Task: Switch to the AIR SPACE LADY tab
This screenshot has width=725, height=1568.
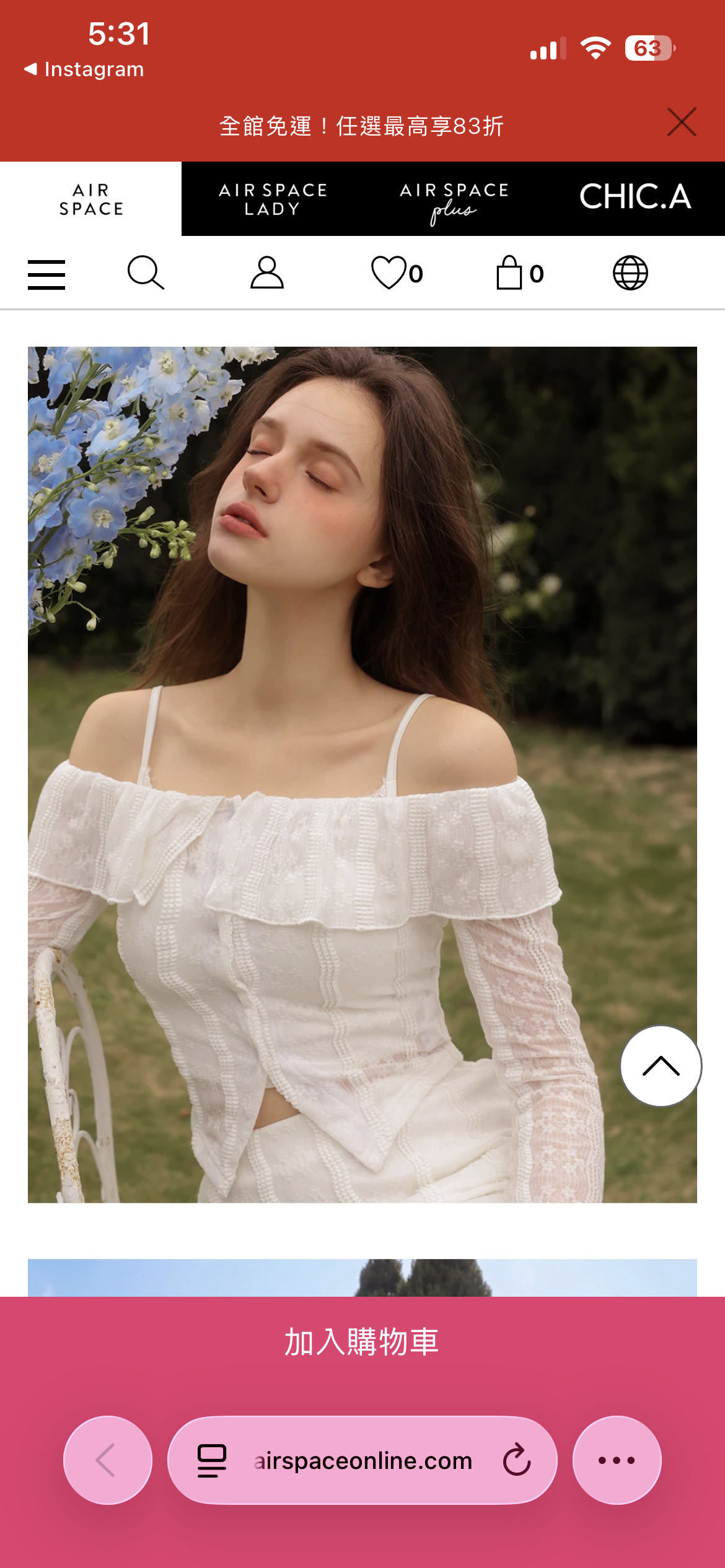Action: coord(273,199)
